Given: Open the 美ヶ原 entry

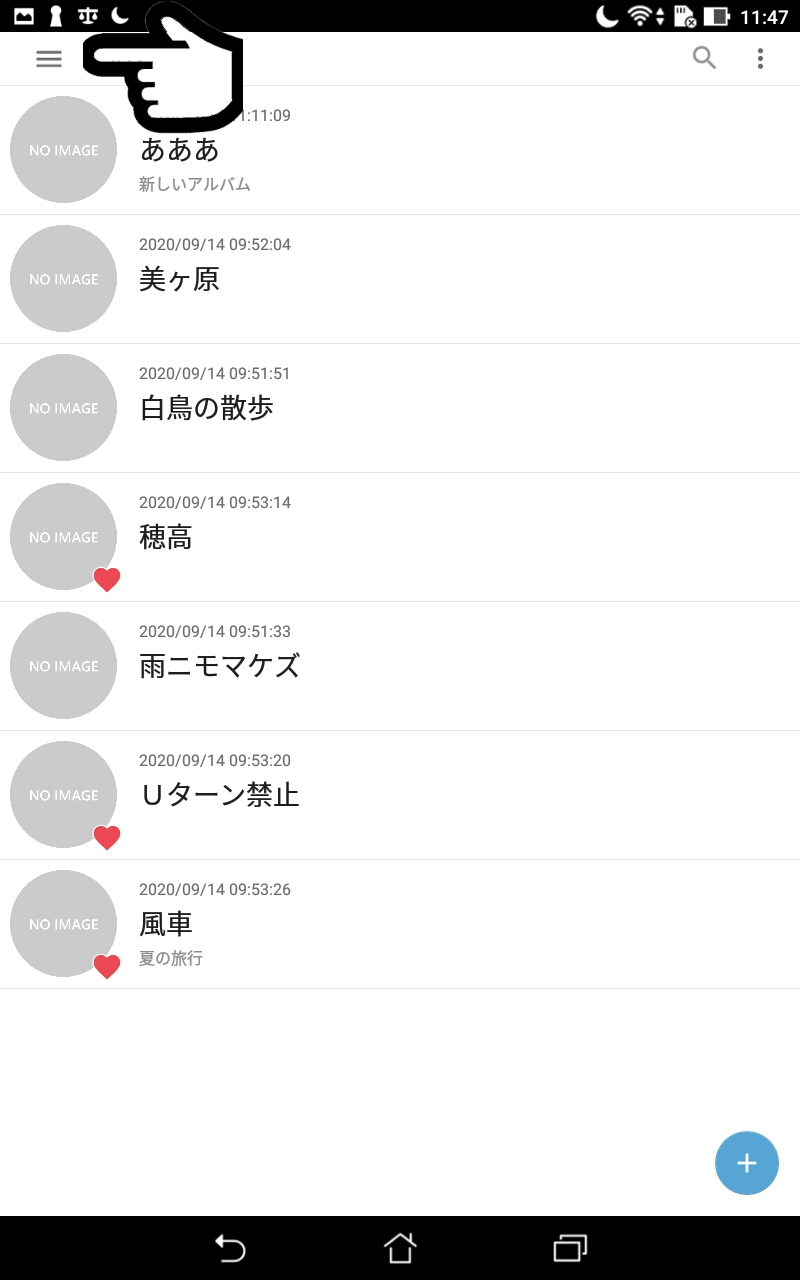Looking at the screenshot, I should pyautogui.click(x=400, y=279).
